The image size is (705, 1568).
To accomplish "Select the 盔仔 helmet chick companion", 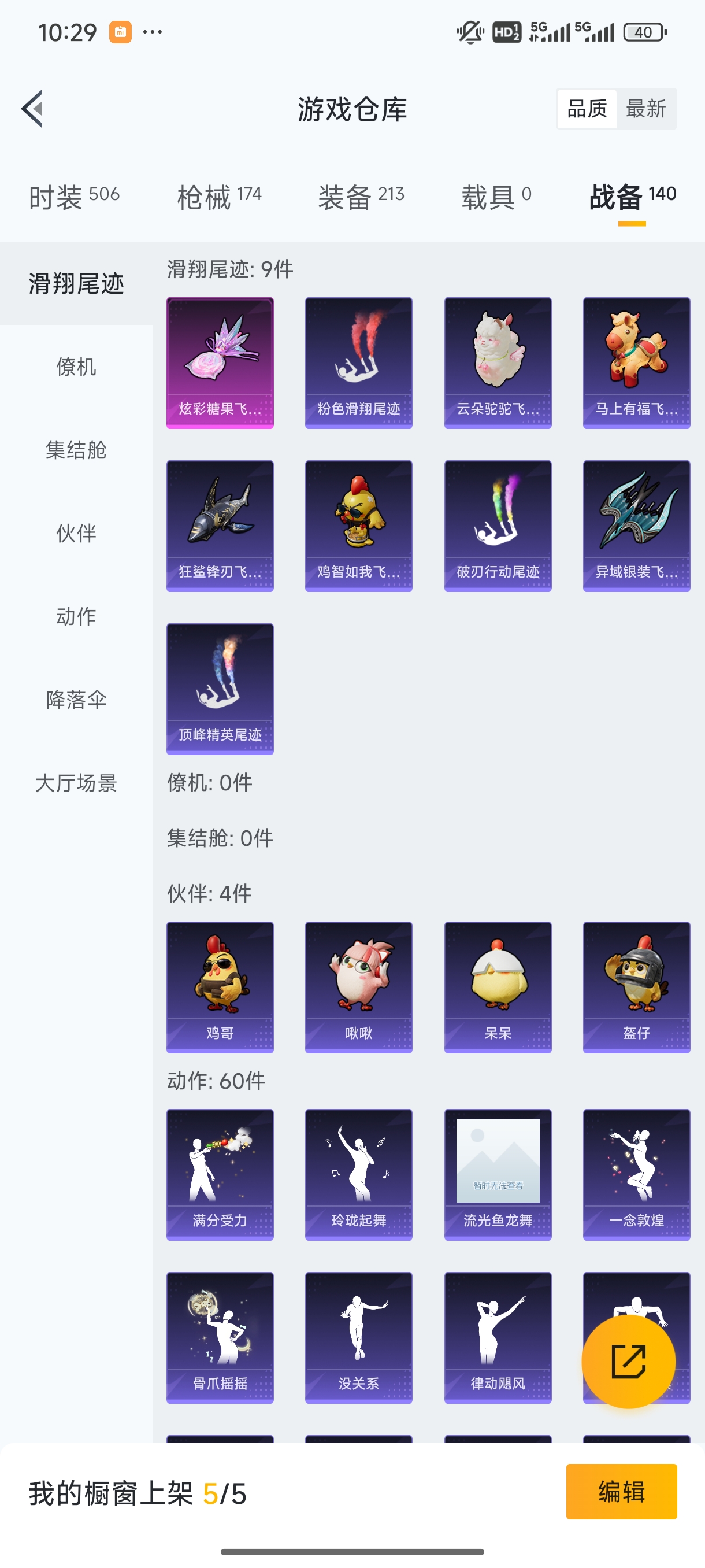I will pos(636,986).
